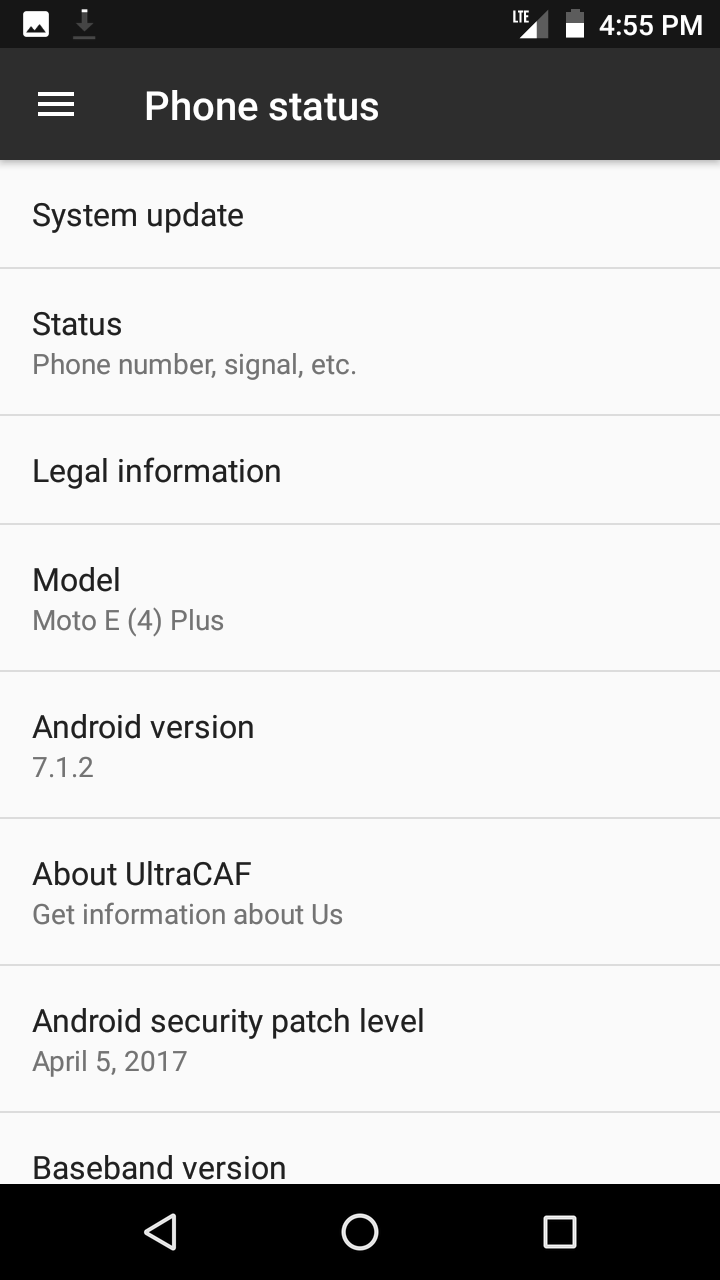
Task: View Legal information
Action: click(x=360, y=470)
